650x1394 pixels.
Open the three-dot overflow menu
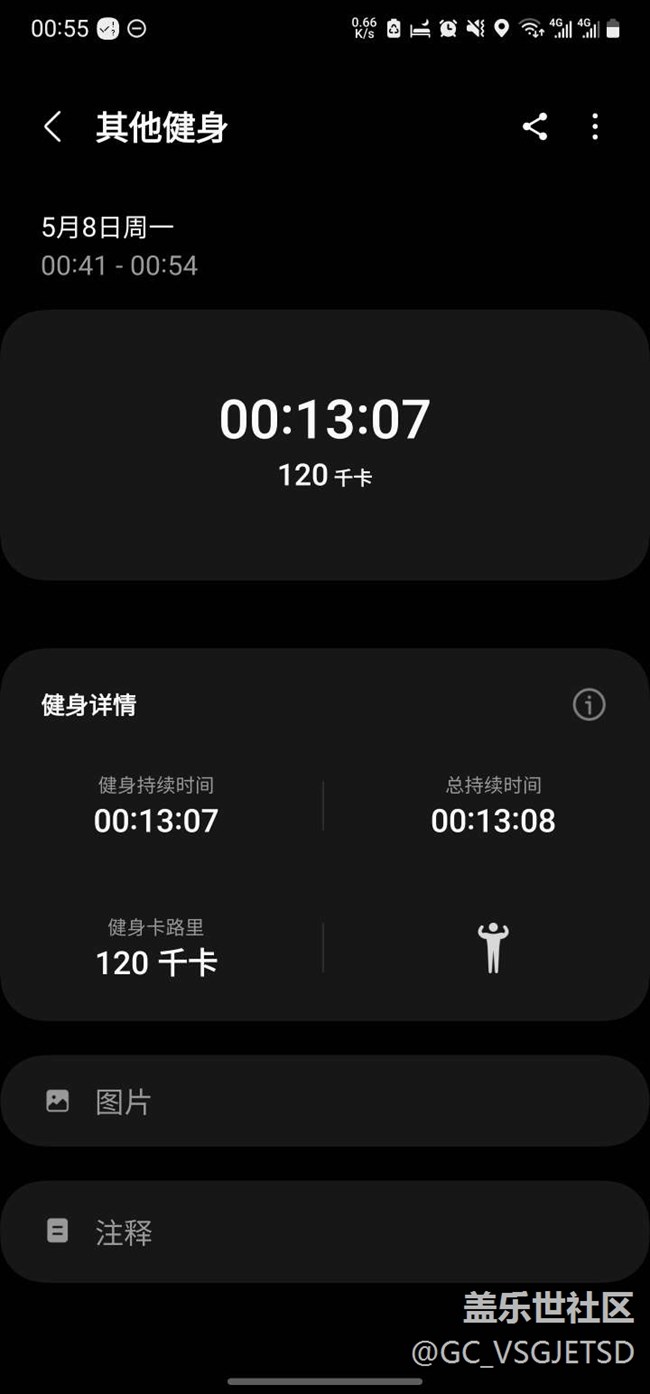pos(595,127)
